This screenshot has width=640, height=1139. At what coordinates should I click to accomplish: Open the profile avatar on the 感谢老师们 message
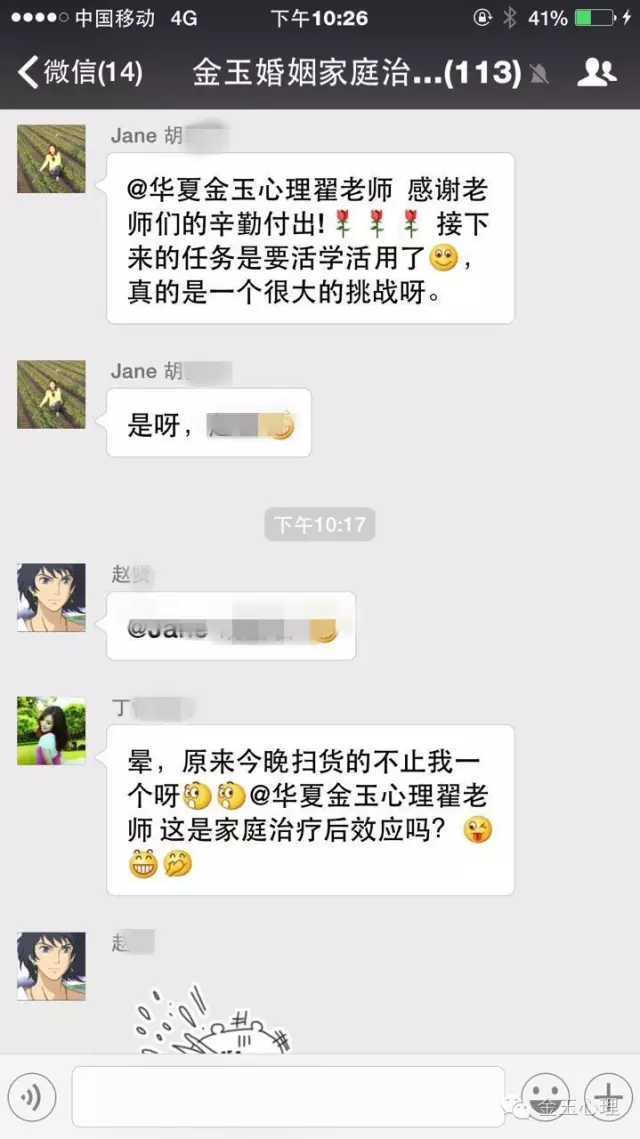[52, 159]
